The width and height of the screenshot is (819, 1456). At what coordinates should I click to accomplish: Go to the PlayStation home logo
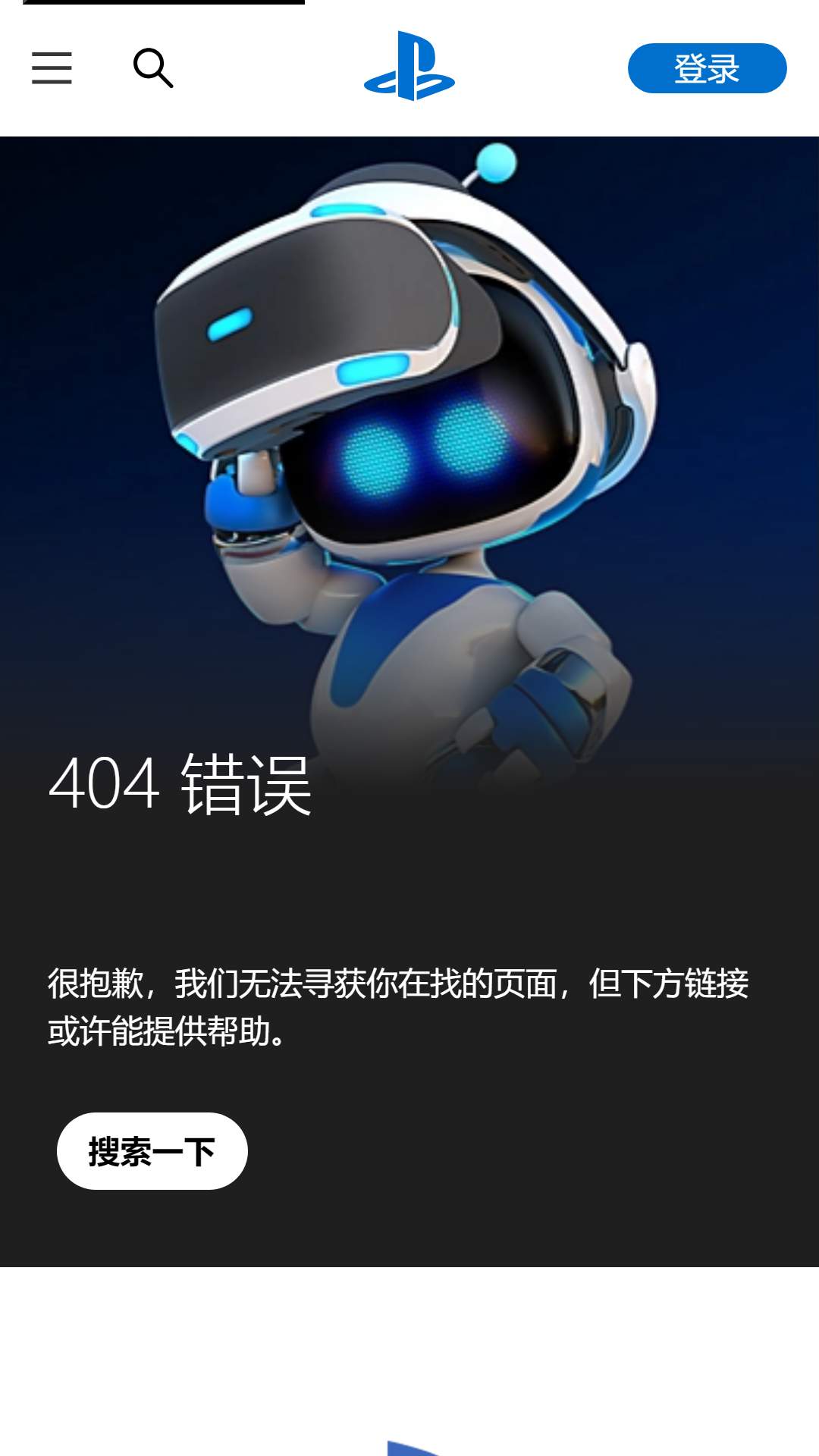click(409, 66)
